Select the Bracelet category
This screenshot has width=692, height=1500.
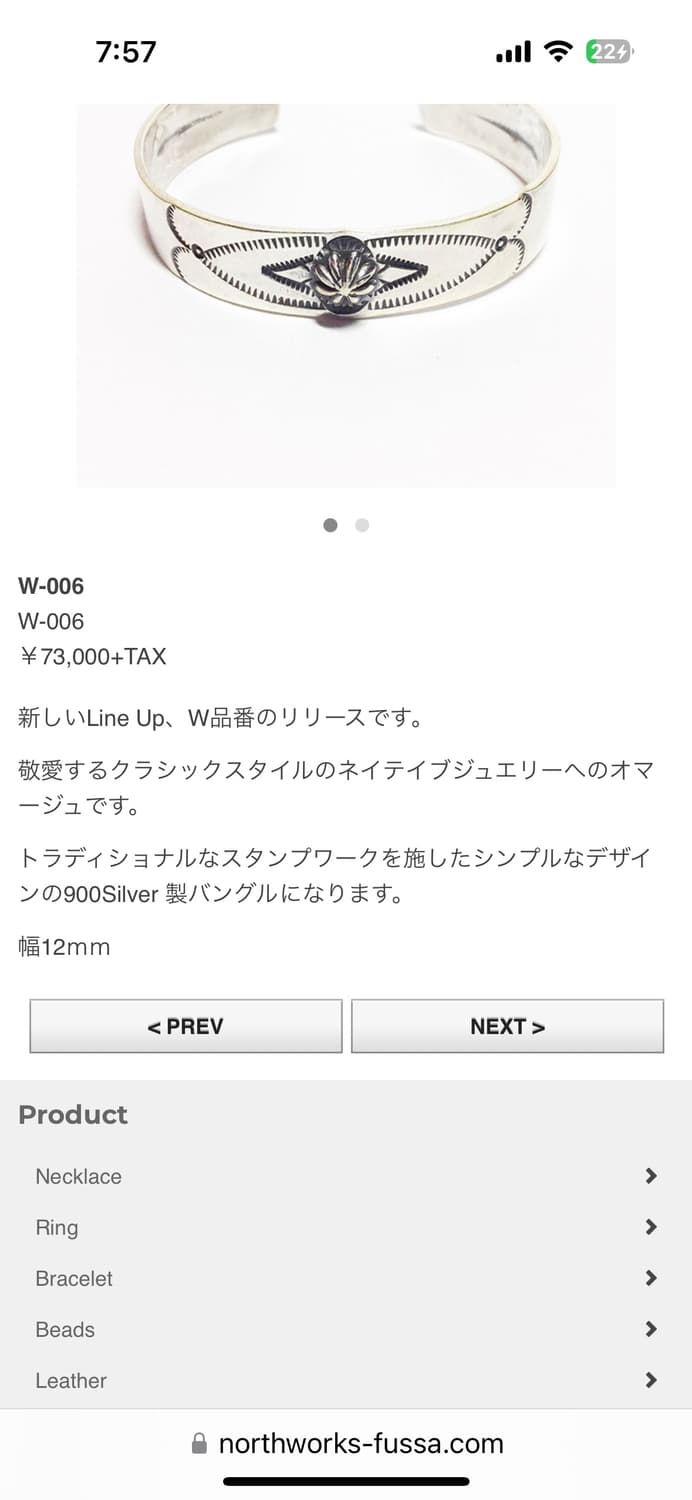(346, 1278)
